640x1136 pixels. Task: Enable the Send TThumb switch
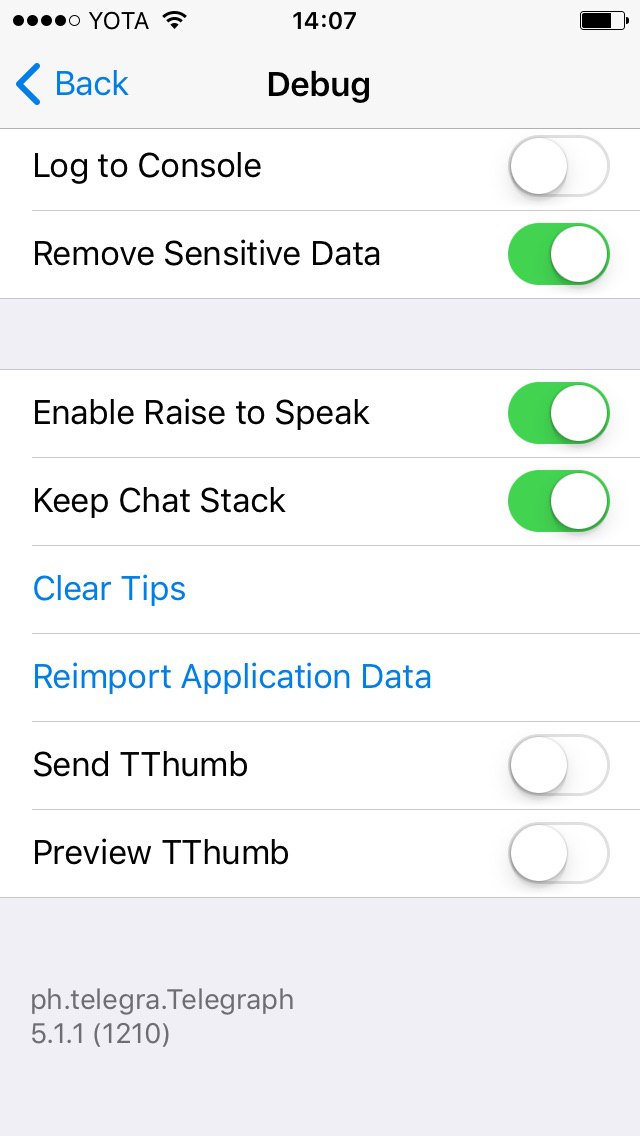pos(558,765)
